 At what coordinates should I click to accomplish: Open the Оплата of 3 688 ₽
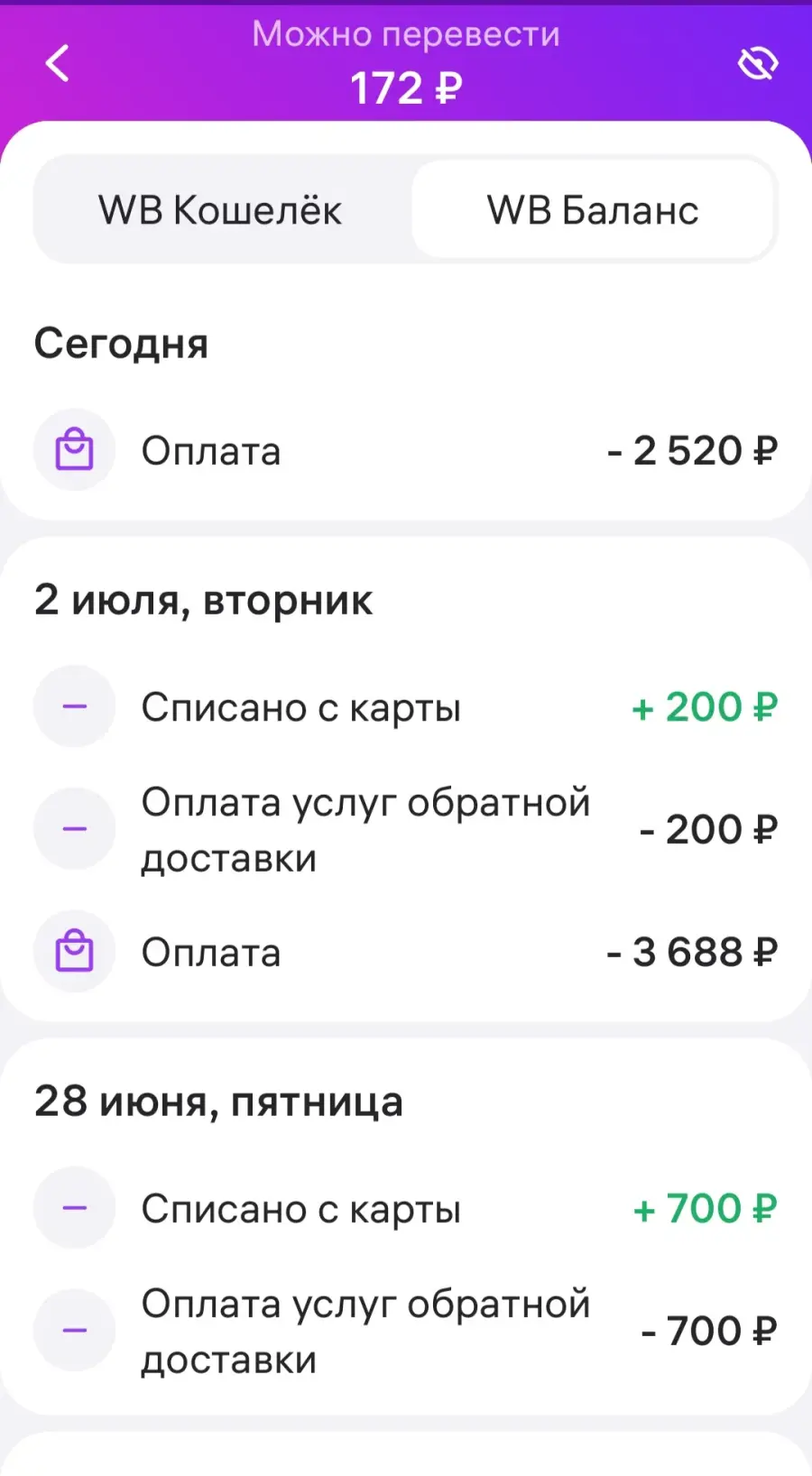click(x=406, y=952)
